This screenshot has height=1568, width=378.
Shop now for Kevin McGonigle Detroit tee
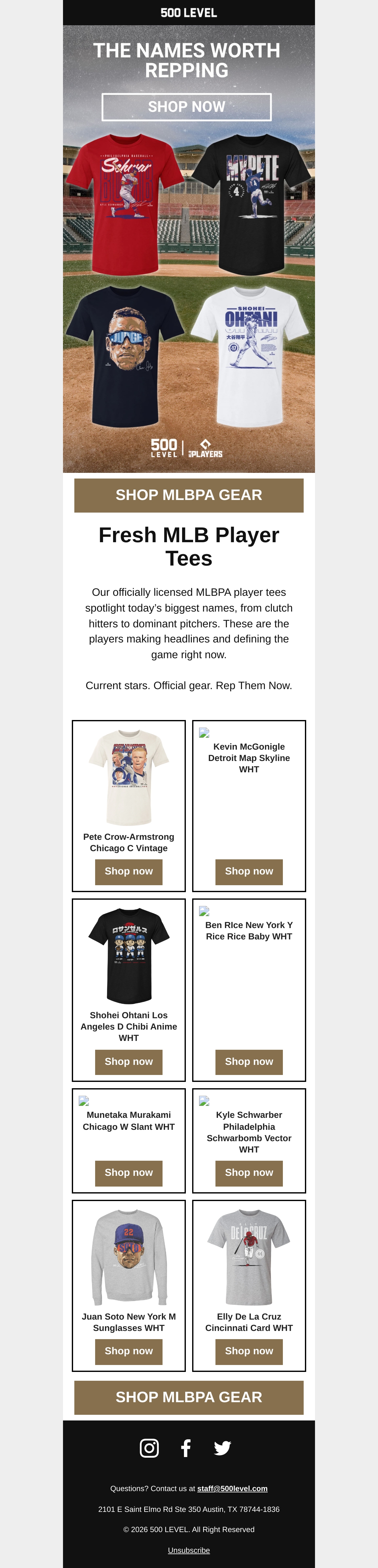point(249,872)
